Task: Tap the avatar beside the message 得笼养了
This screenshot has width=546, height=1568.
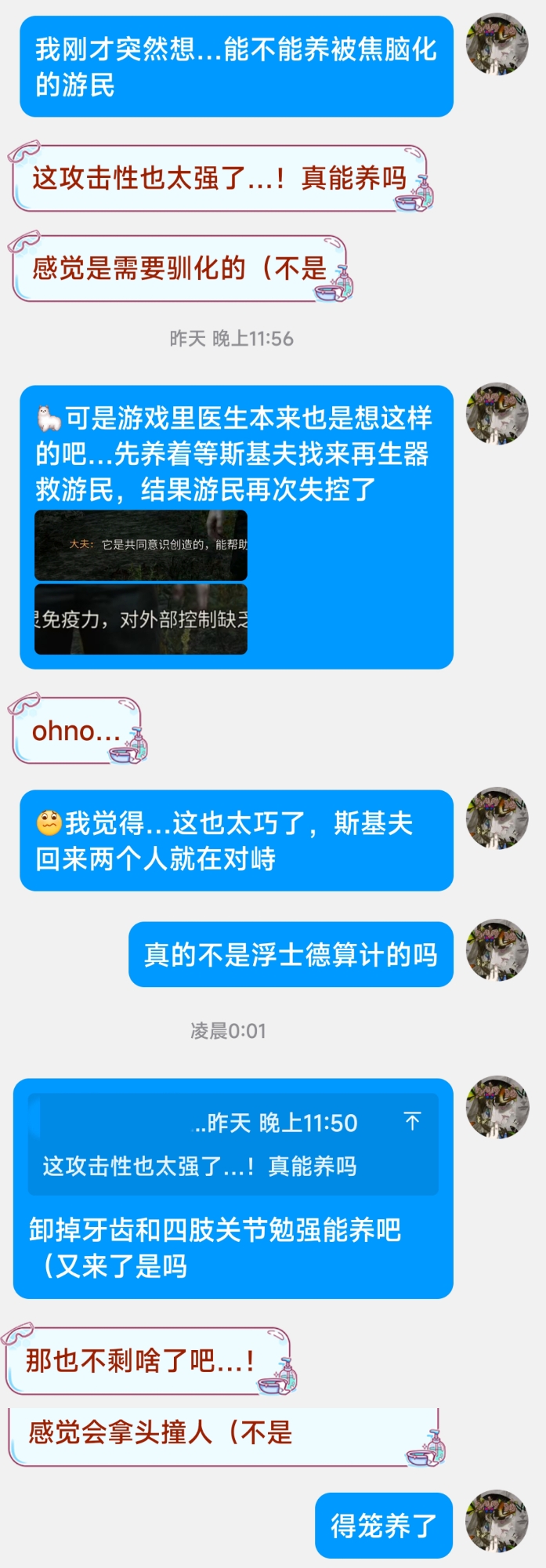Action: click(497, 1521)
